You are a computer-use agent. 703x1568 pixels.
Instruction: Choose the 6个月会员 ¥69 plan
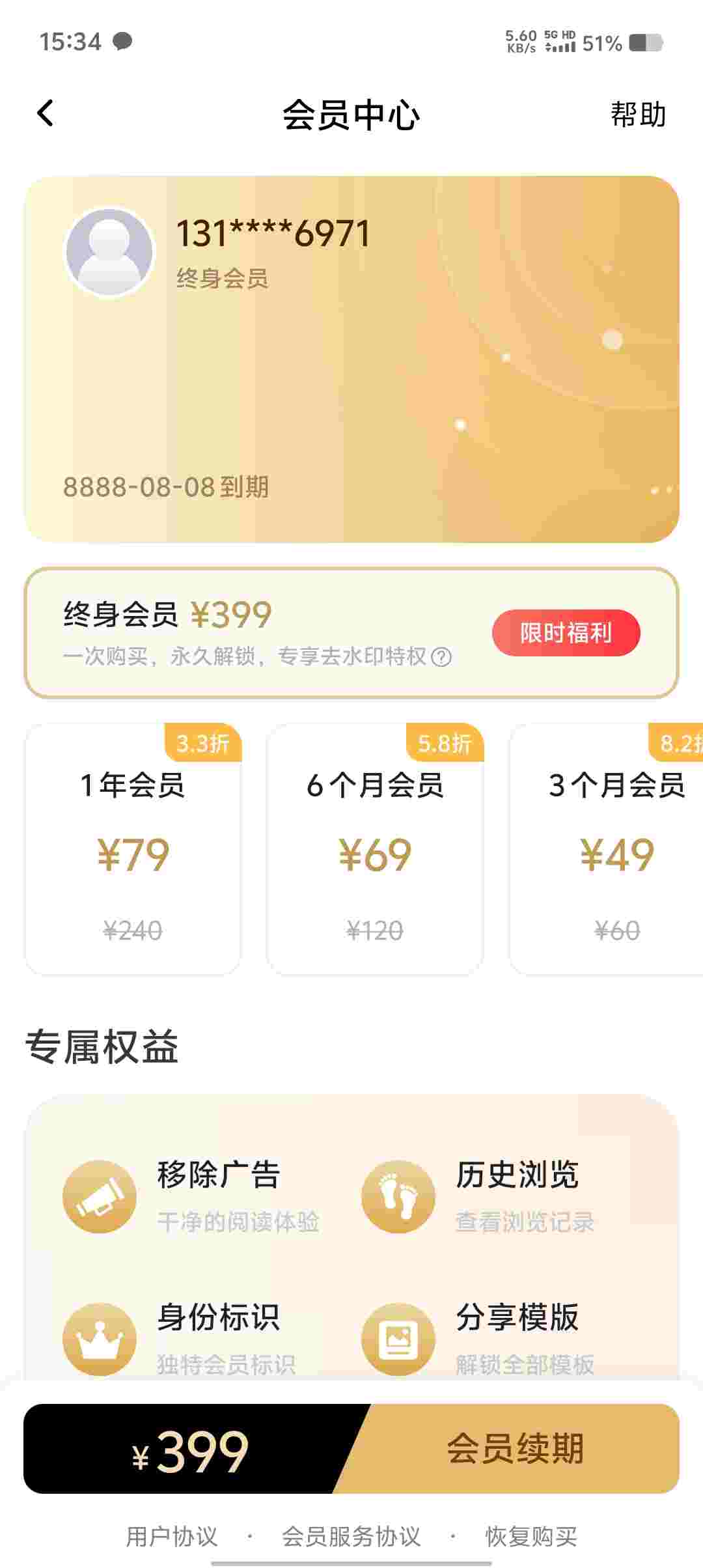pyautogui.click(x=375, y=850)
